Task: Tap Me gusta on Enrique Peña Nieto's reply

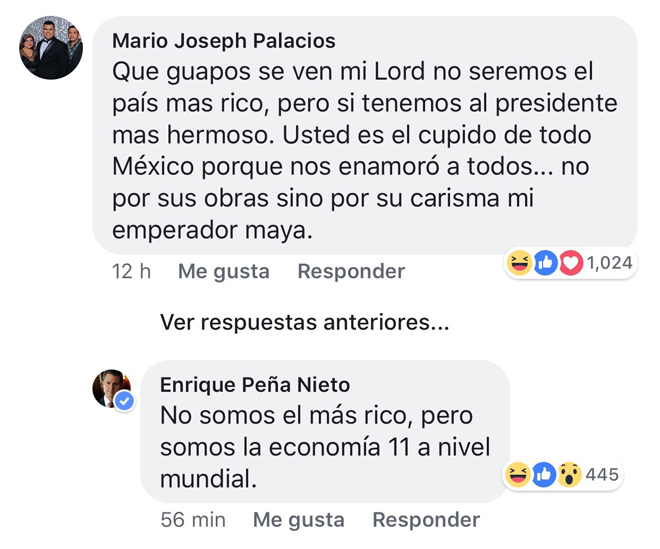Action: click(x=298, y=520)
